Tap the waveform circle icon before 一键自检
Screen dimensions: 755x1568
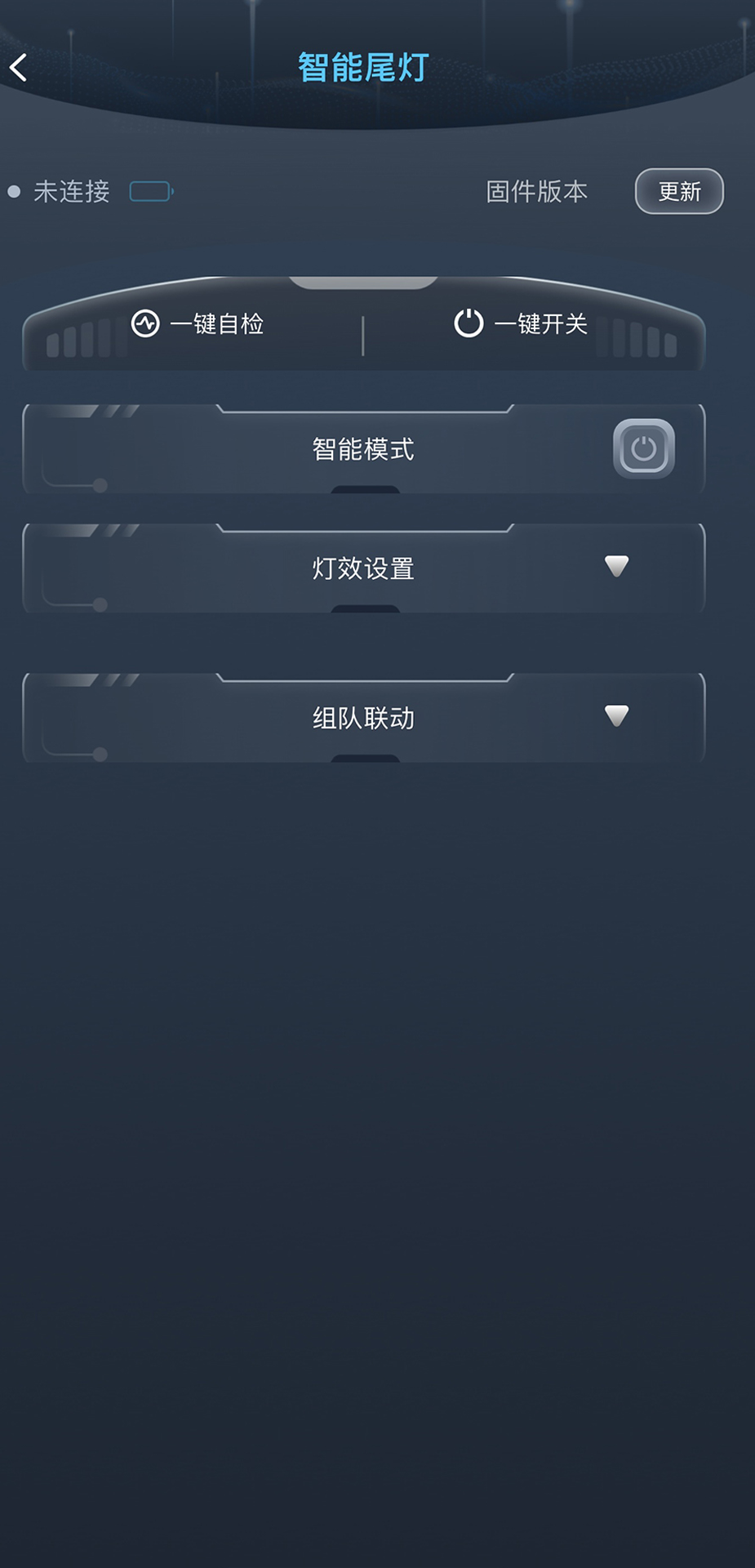(147, 323)
